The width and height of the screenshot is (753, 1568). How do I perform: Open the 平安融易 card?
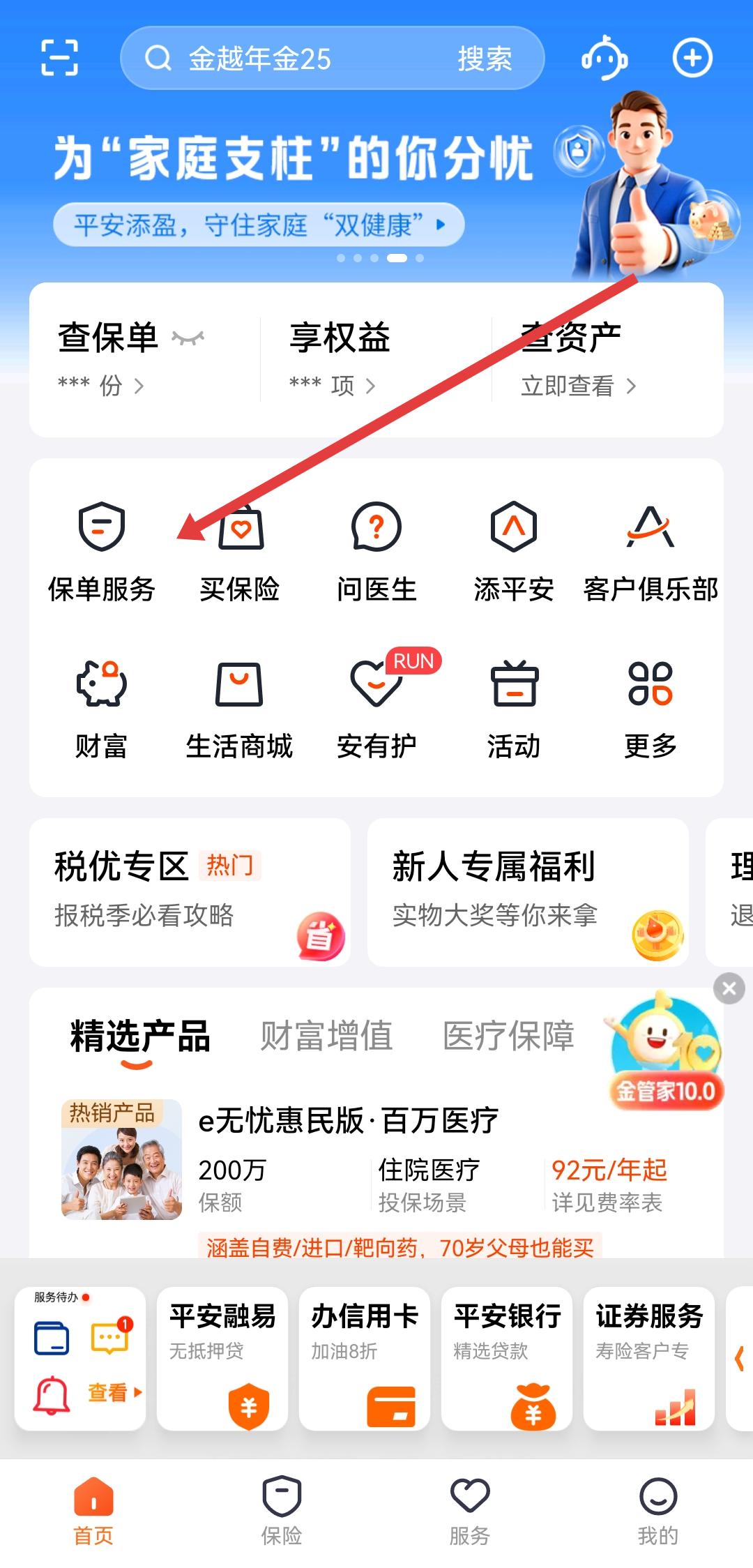(222, 1358)
